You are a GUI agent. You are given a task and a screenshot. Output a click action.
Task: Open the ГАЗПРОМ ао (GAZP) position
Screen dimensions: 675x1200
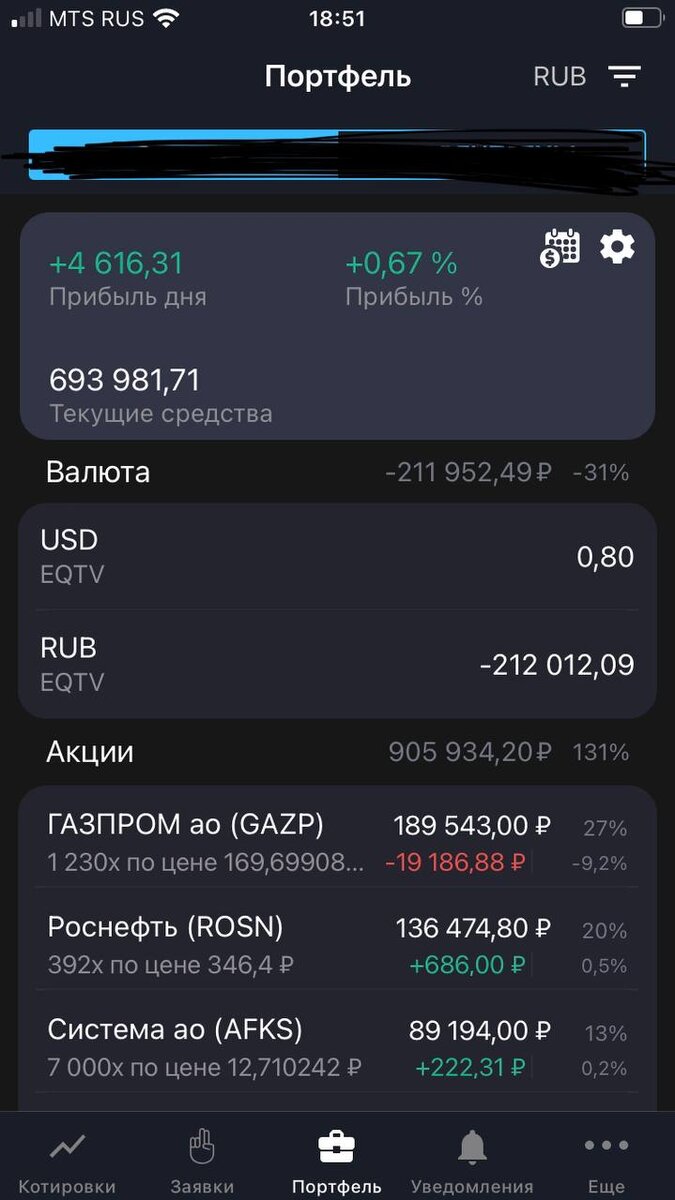coord(337,843)
